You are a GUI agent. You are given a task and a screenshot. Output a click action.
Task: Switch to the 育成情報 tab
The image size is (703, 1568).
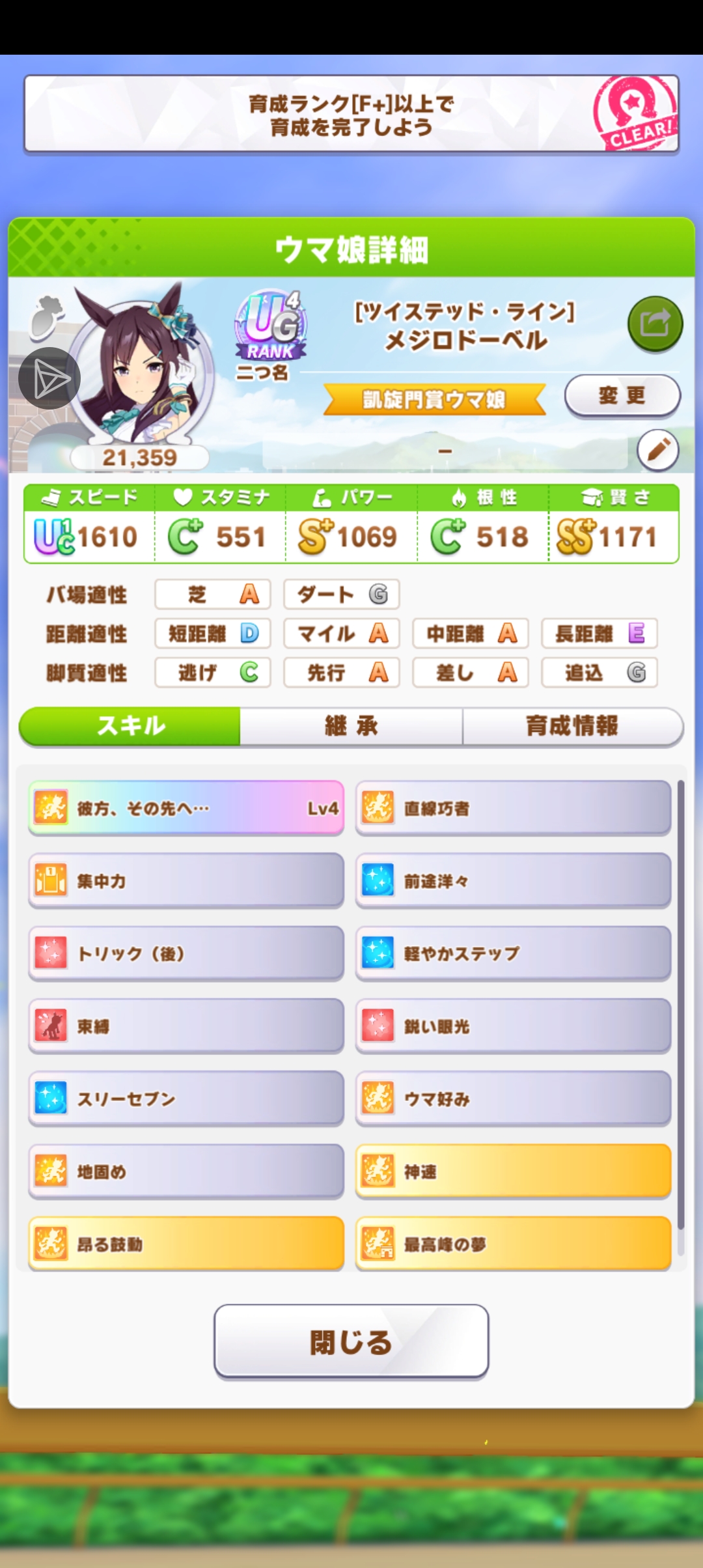coord(572,726)
